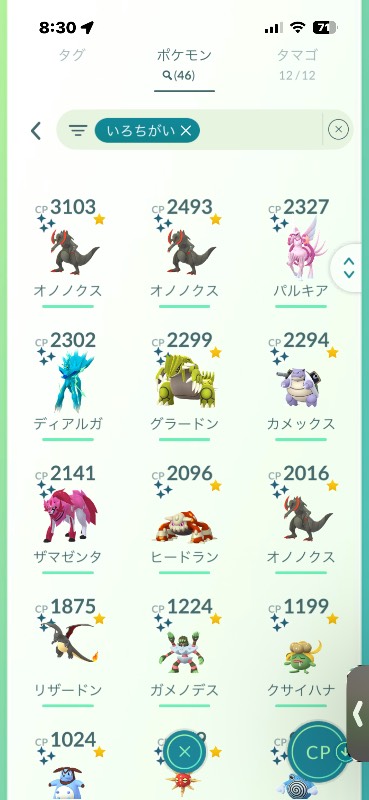Change sort order with the CP button
The width and height of the screenshot is (369, 800).
coord(319,752)
